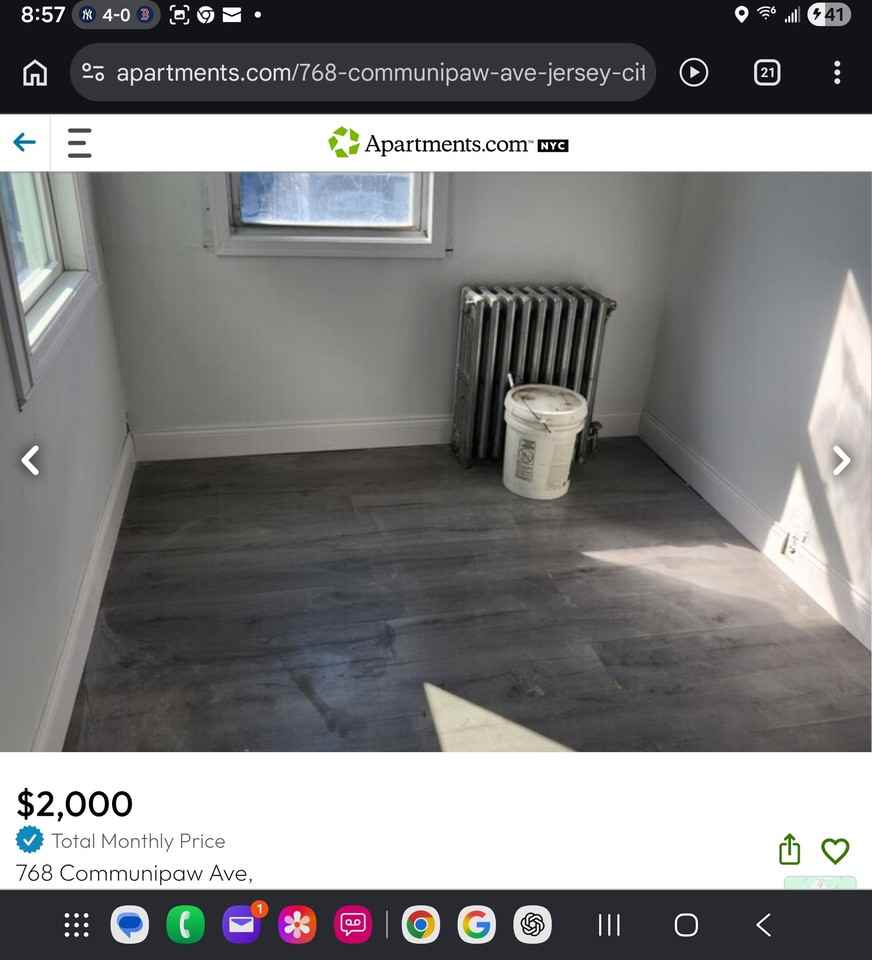Image resolution: width=872 pixels, height=960 pixels.
Task: Launch the Messages app from the taskbar
Action: click(x=129, y=925)
